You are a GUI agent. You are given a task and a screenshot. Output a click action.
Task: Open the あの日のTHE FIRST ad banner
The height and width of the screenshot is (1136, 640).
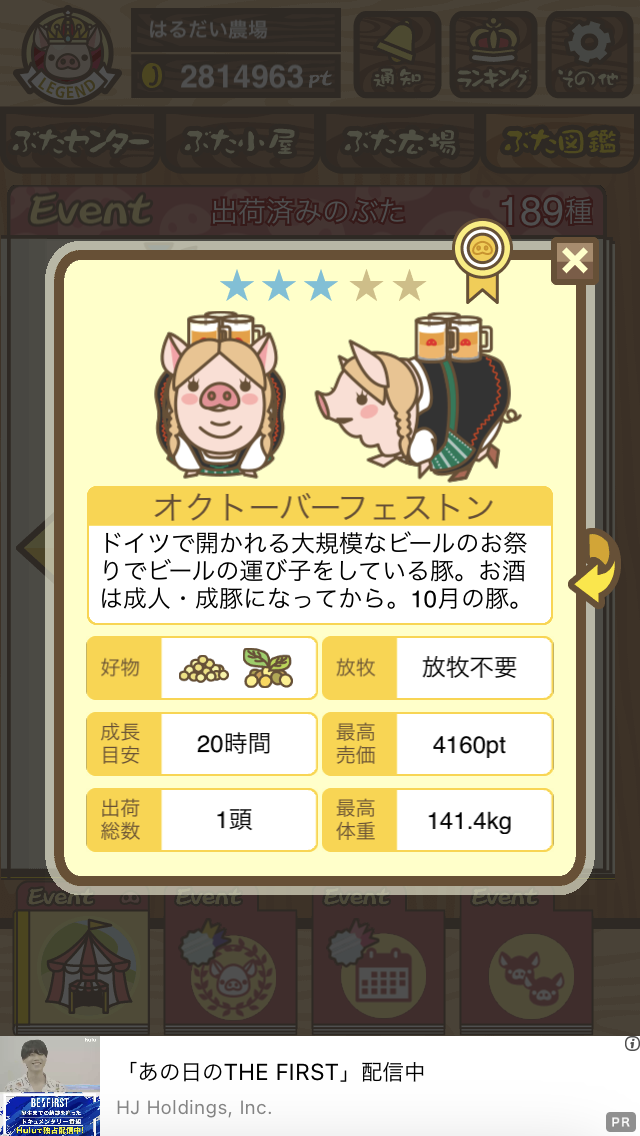(x=320, y=1086)
